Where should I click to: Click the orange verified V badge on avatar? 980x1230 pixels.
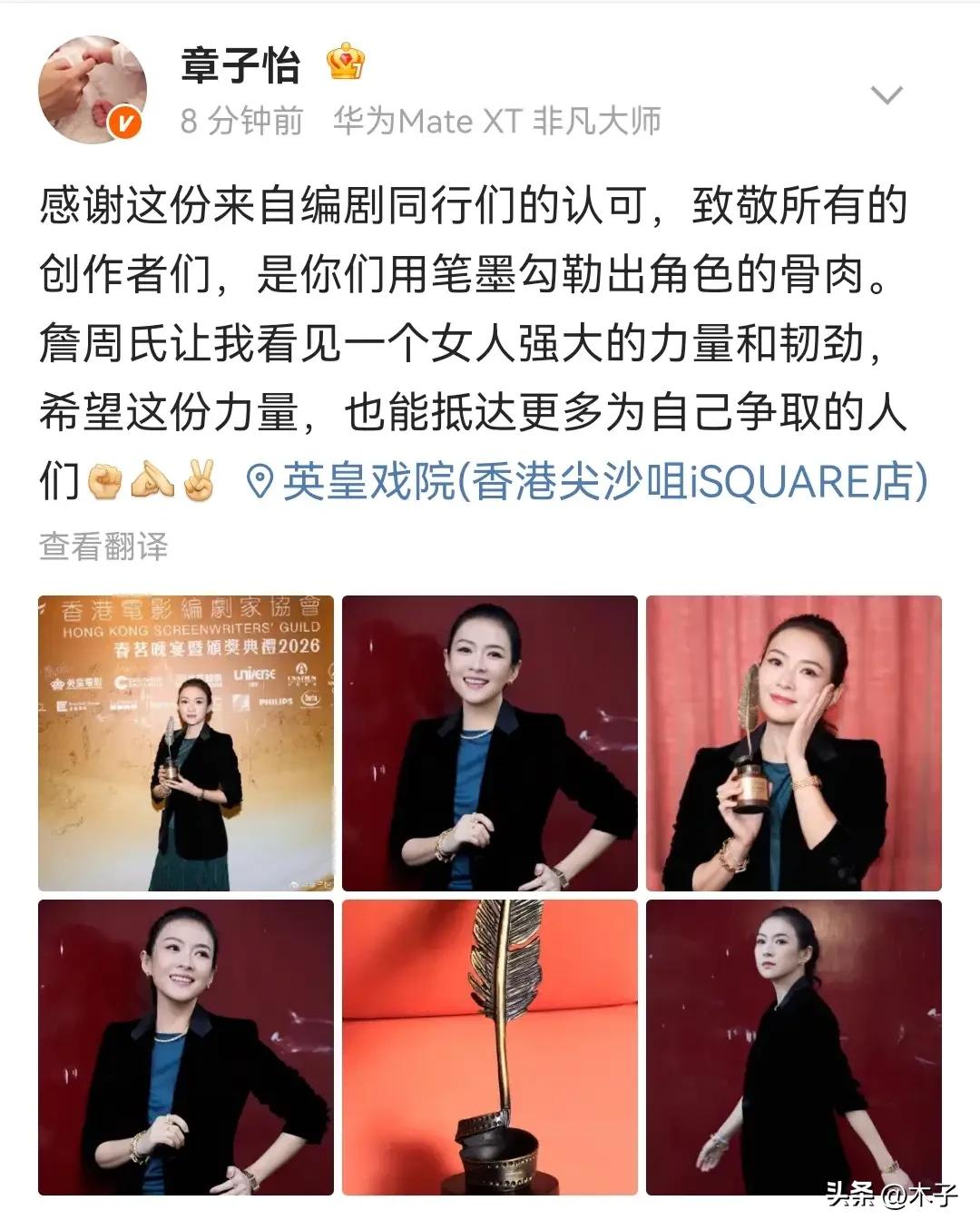point(114,118)
